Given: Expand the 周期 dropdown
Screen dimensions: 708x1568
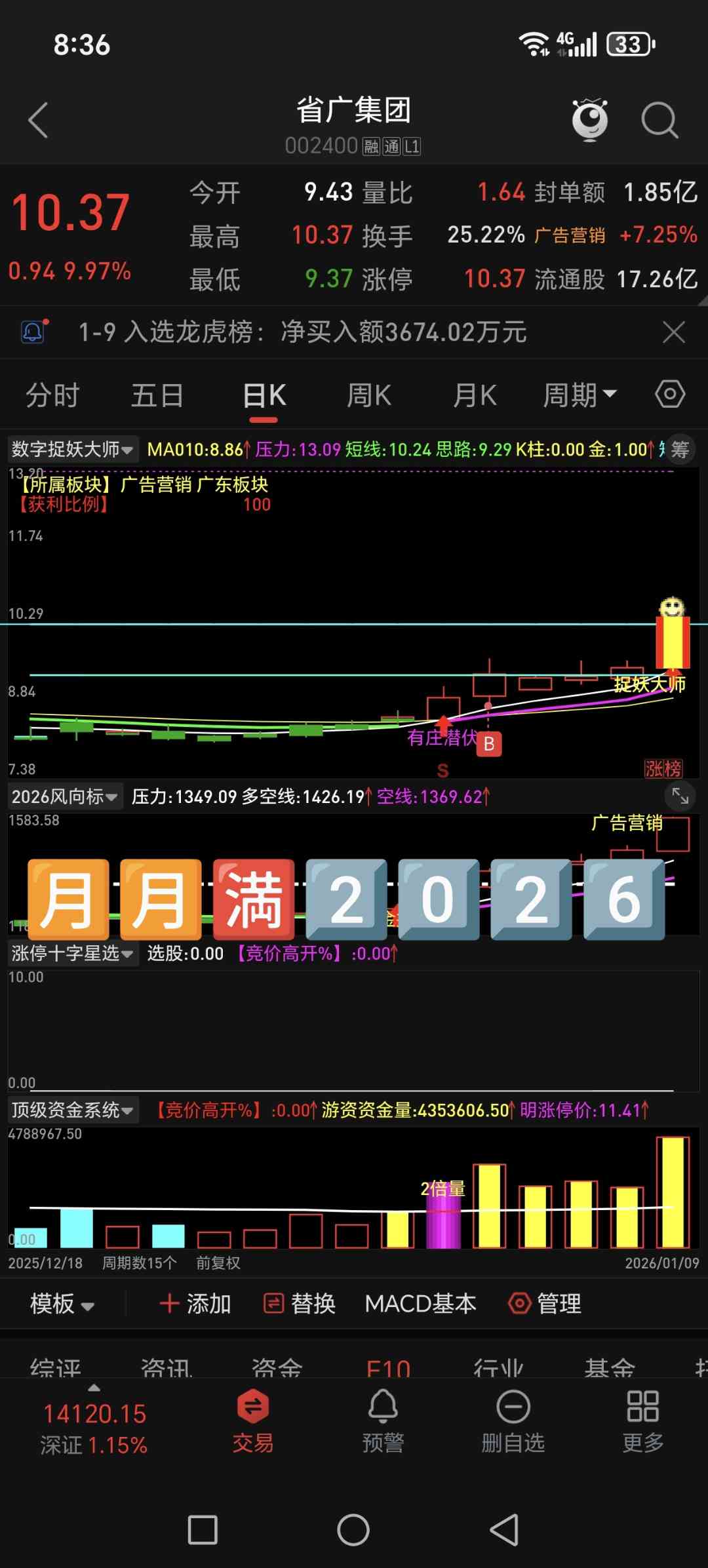Looking at the screenshot, I should tap(580, 396).
